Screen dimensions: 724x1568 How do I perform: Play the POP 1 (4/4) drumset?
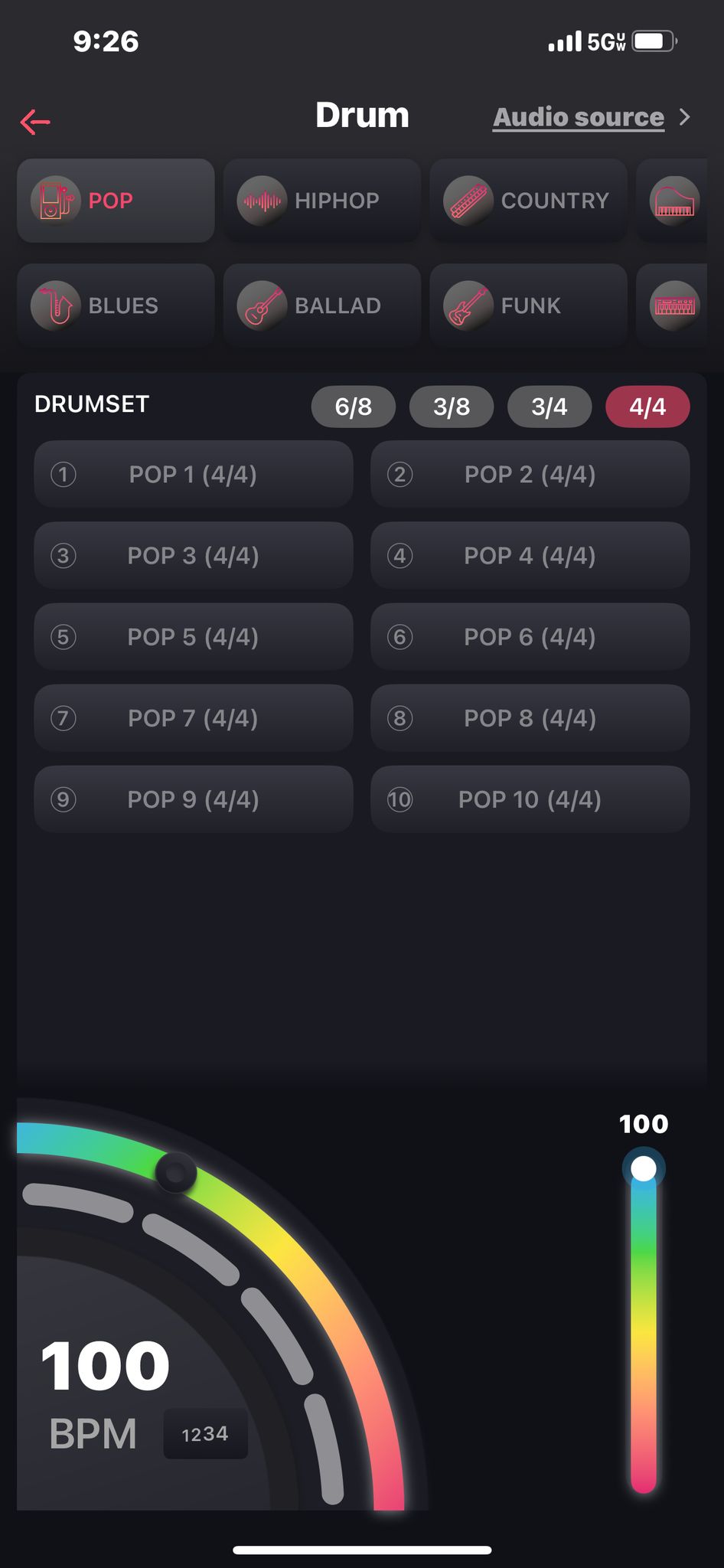pyautogui.click(x=193, y=474)
